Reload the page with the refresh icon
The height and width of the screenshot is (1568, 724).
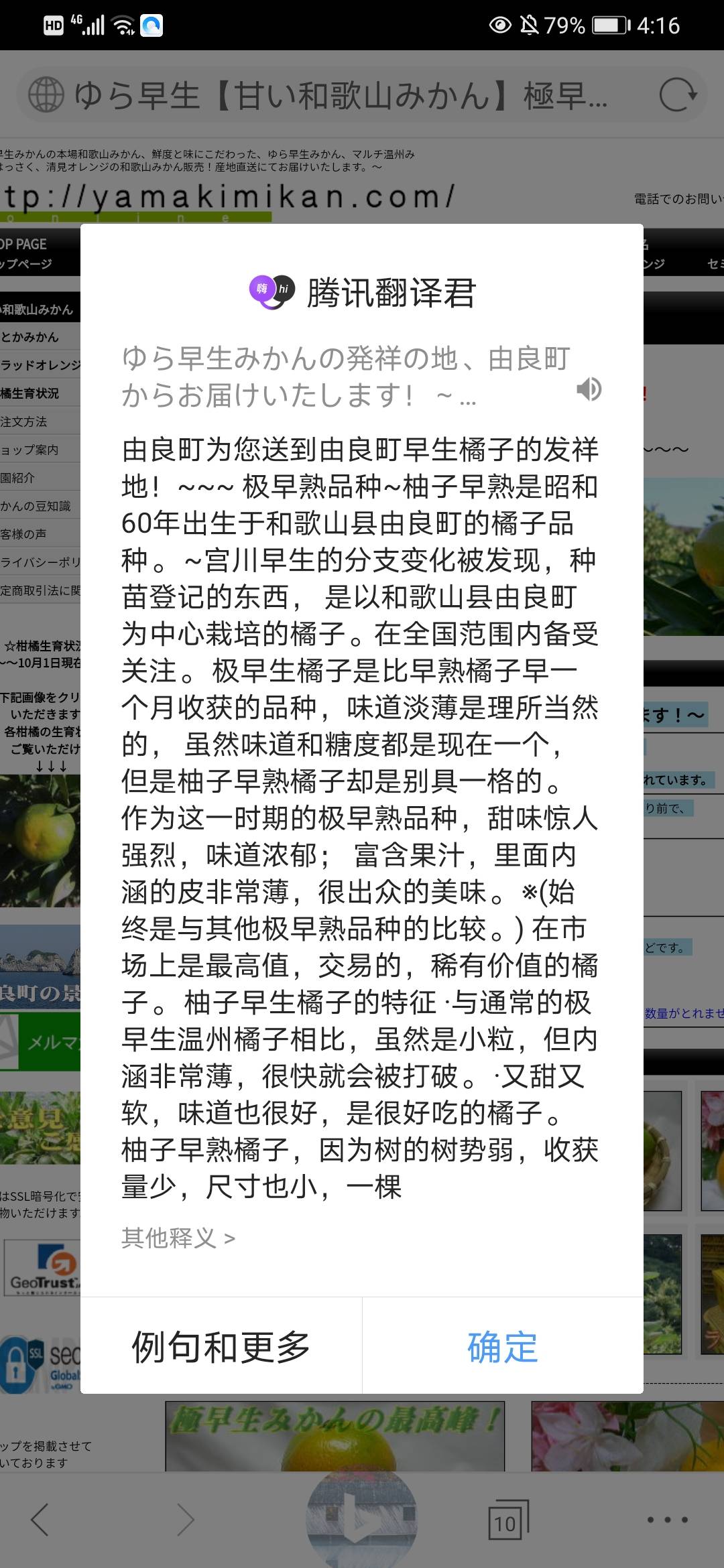click(x=677, y=95)
